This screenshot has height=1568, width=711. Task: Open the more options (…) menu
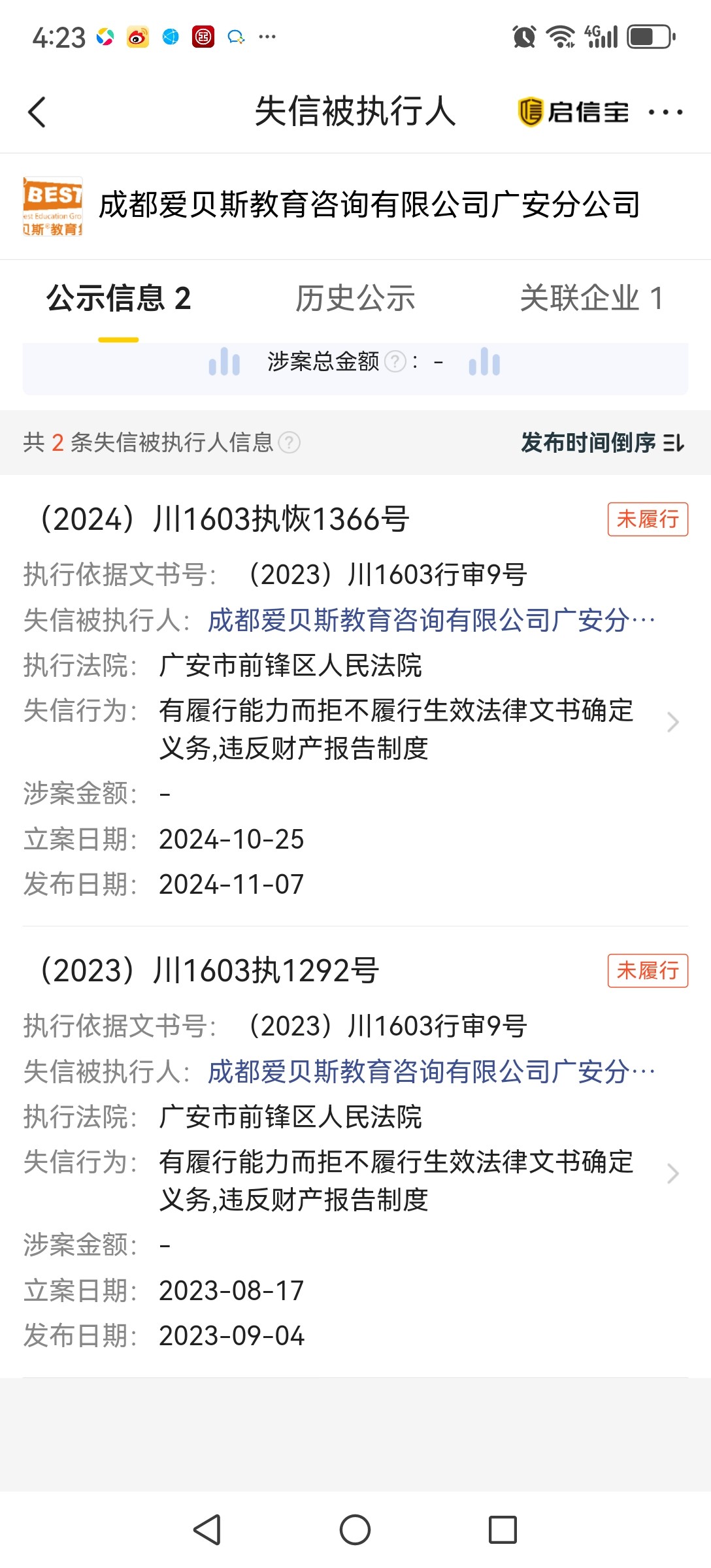(665, 112)
